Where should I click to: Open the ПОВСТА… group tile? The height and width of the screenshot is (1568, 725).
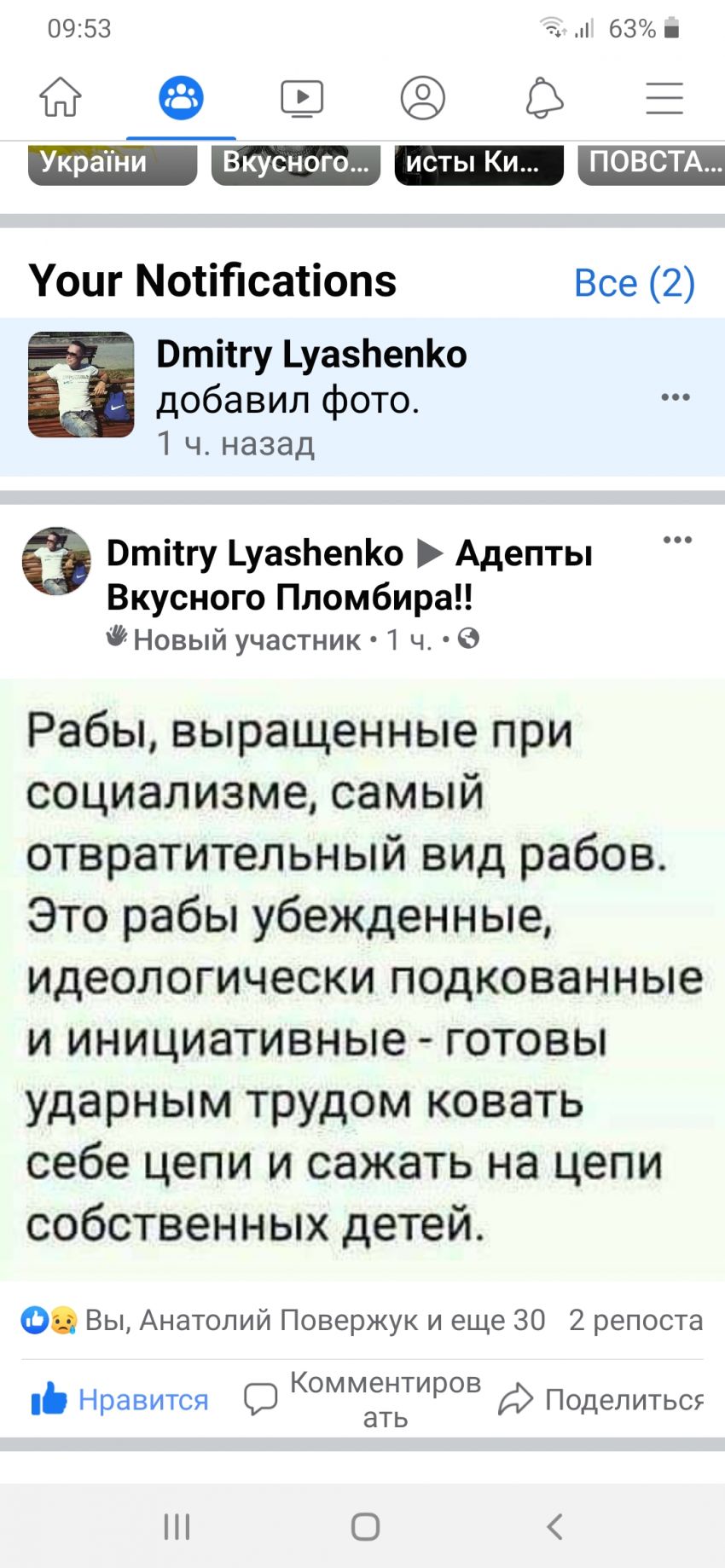click(x=652, y=164)
